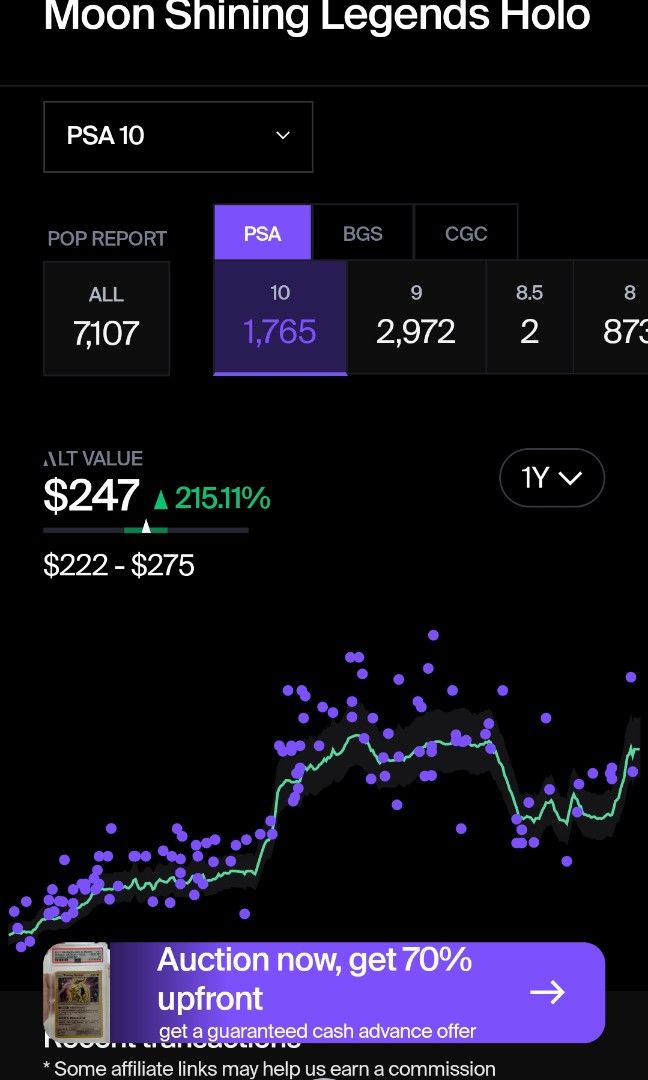Change the 1Y chart time range
This screenshot has width=648, height=1080.
point(551,478)
